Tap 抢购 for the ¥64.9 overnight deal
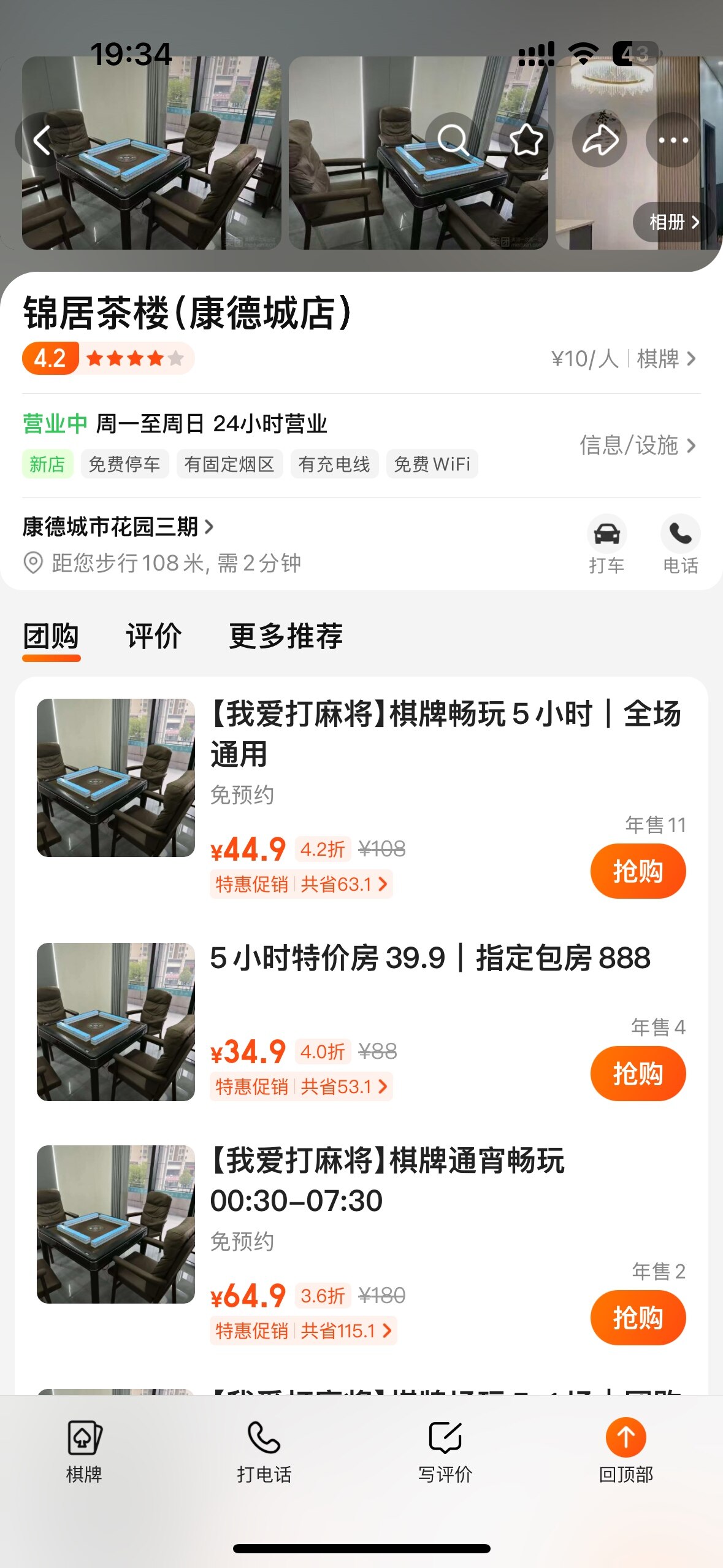 [637, 1318]
